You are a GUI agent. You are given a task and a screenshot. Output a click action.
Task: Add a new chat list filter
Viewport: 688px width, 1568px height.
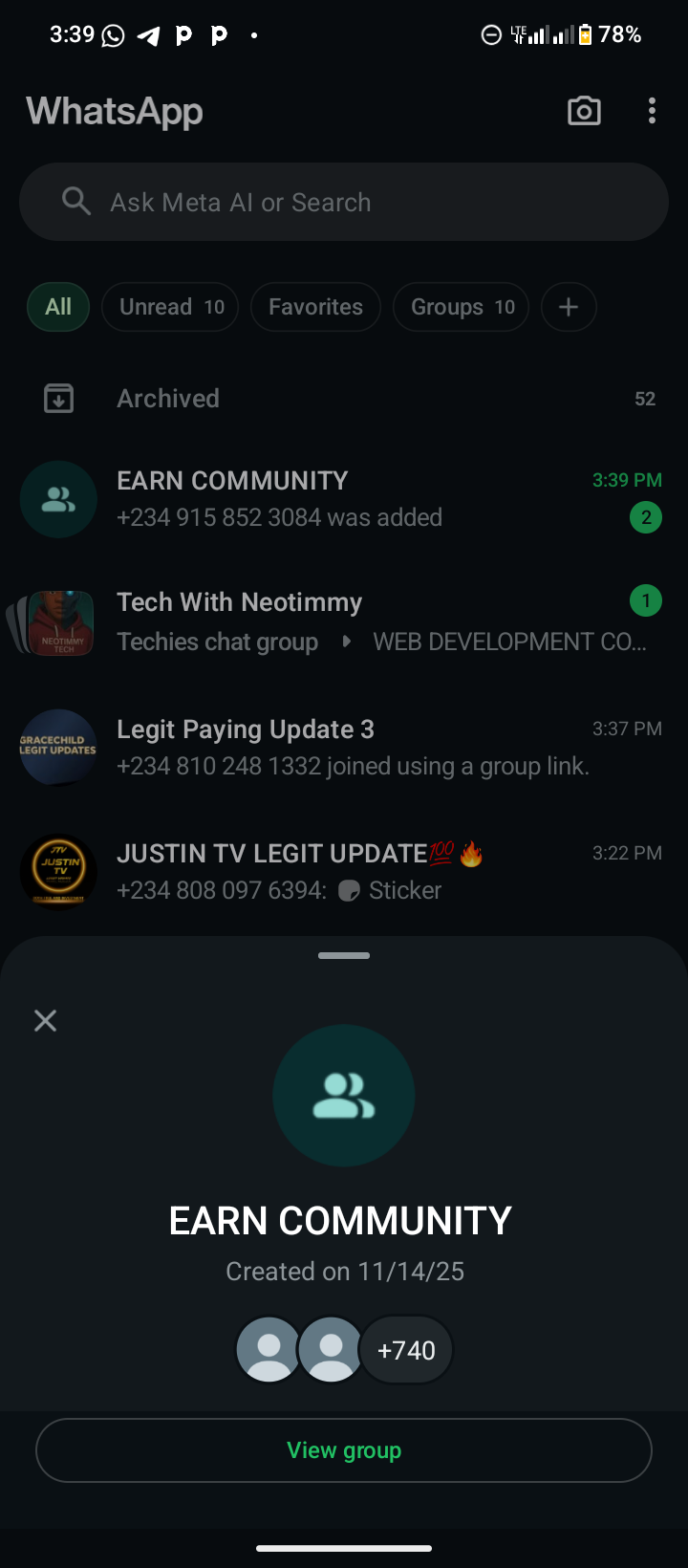click(x=569, y=307)
